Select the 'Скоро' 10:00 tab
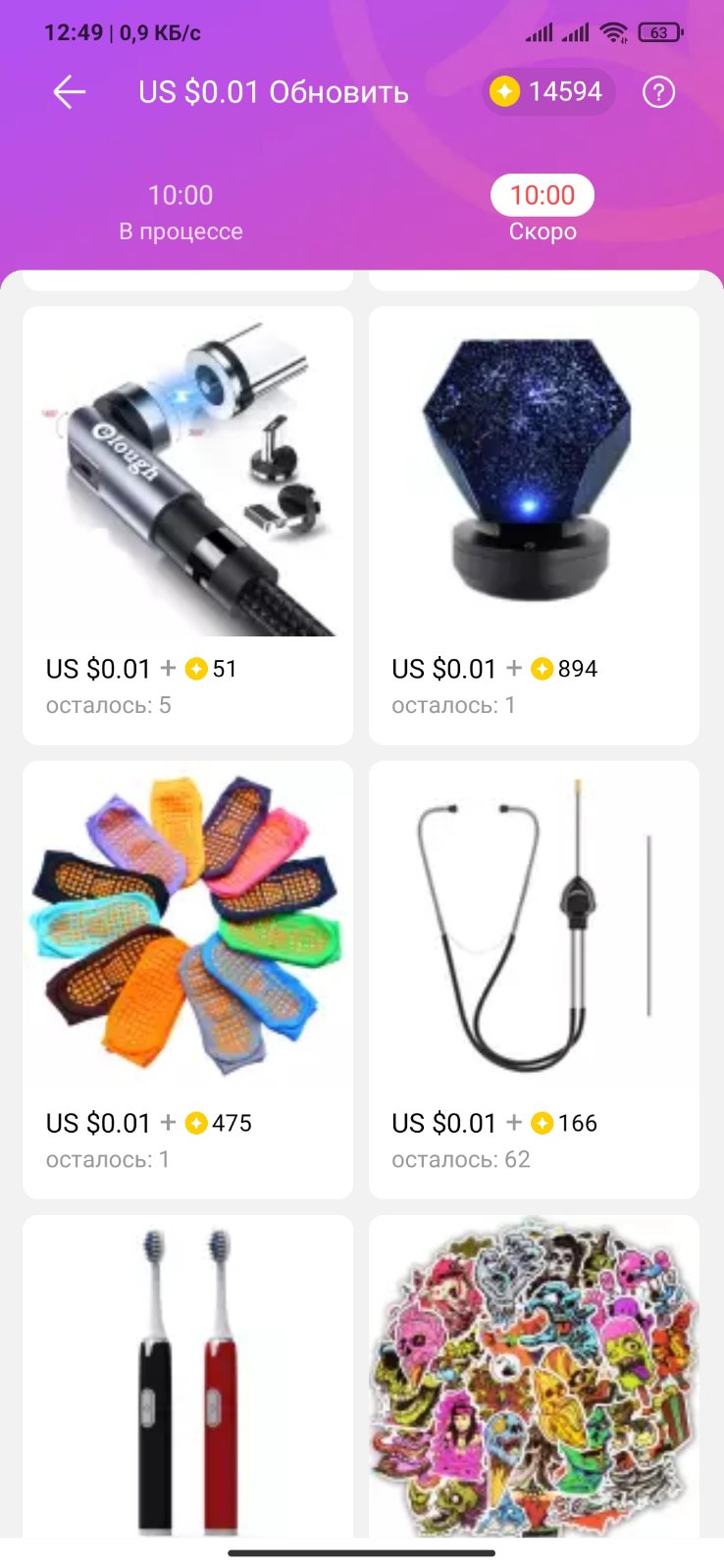 coord(543,212)
